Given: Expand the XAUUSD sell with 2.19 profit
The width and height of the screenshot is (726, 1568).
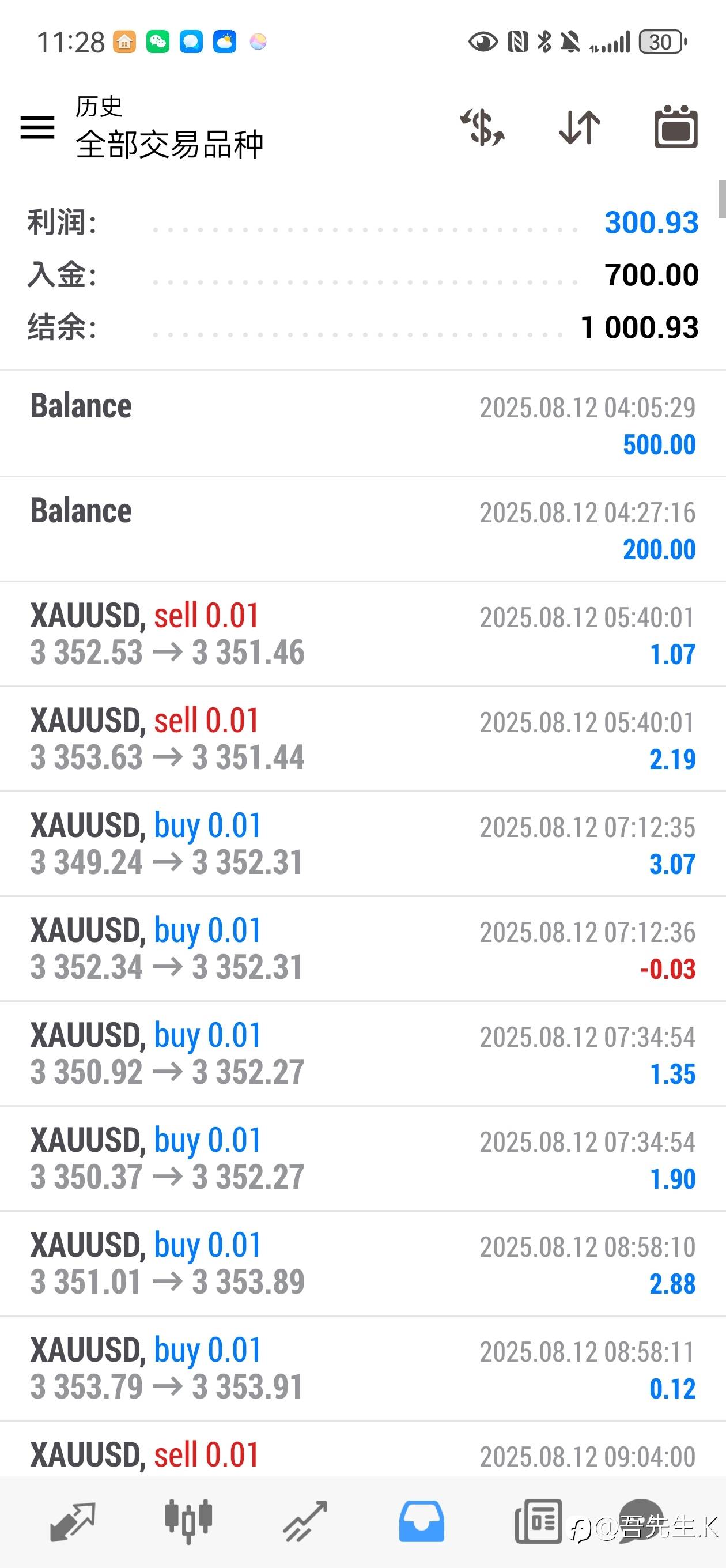Looking at the screenshot, I should [x=362, y=739].
